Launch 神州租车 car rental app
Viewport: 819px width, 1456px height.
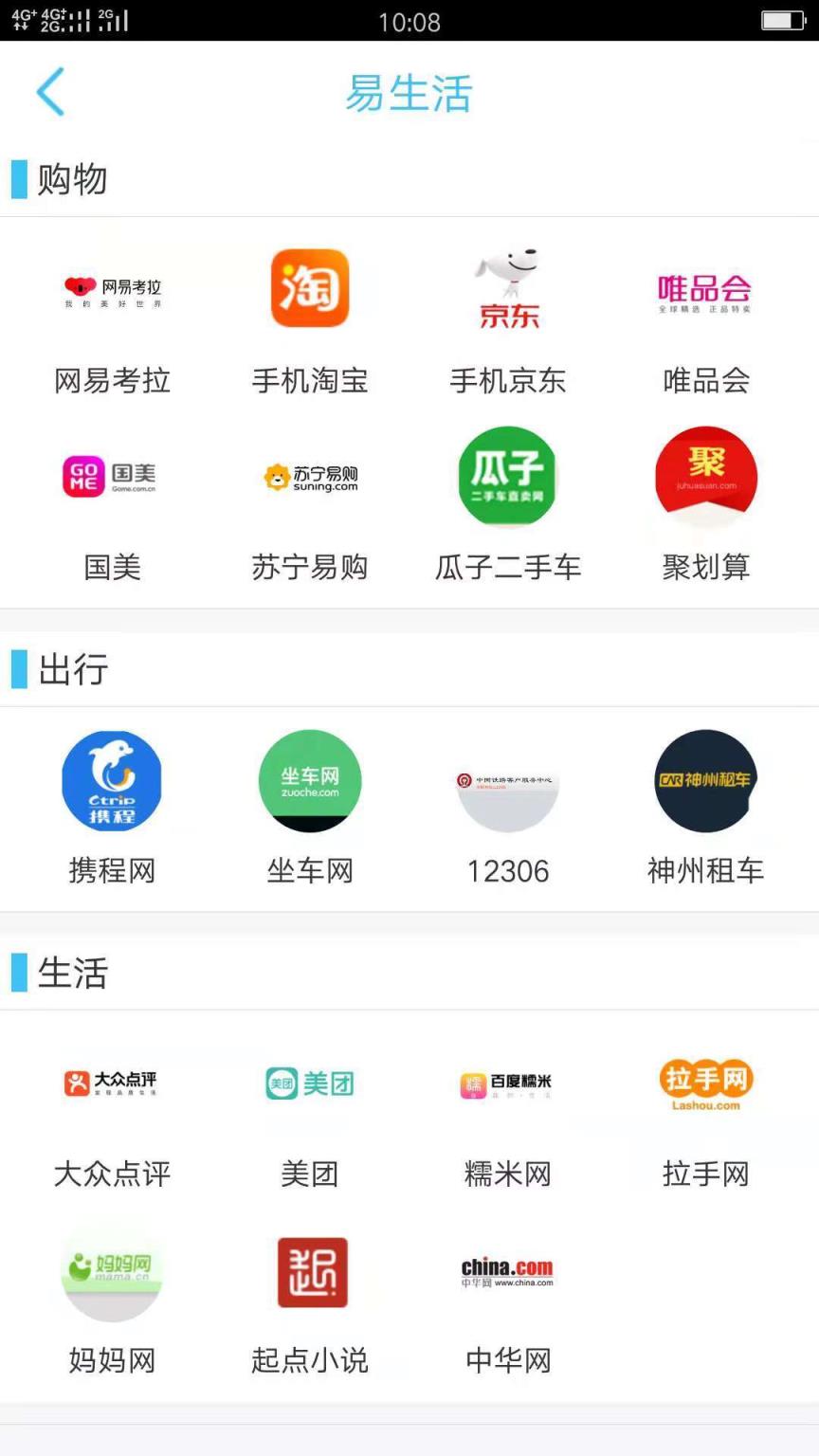pyautogui.click(x=705, y=780)
